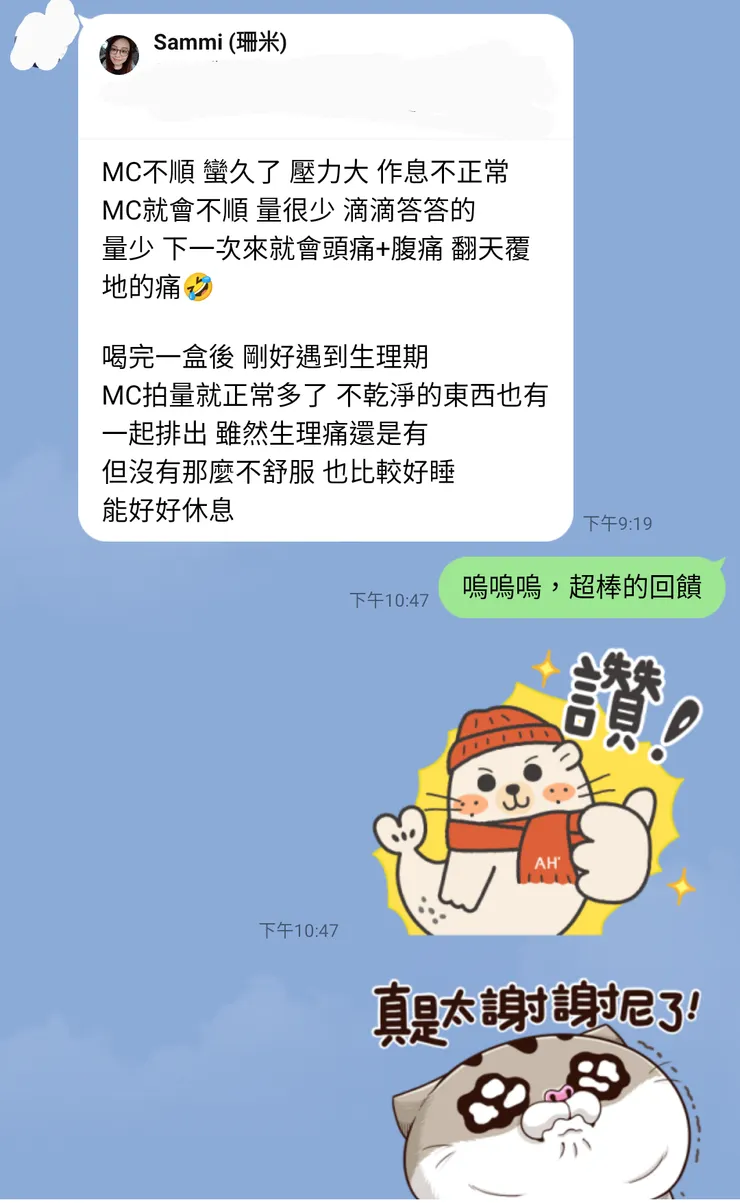Image resolution: width=740 pixels, height=1203 pixels.
Task: Select the green bubble 超棒的回饋
Action: click(584, 588)
